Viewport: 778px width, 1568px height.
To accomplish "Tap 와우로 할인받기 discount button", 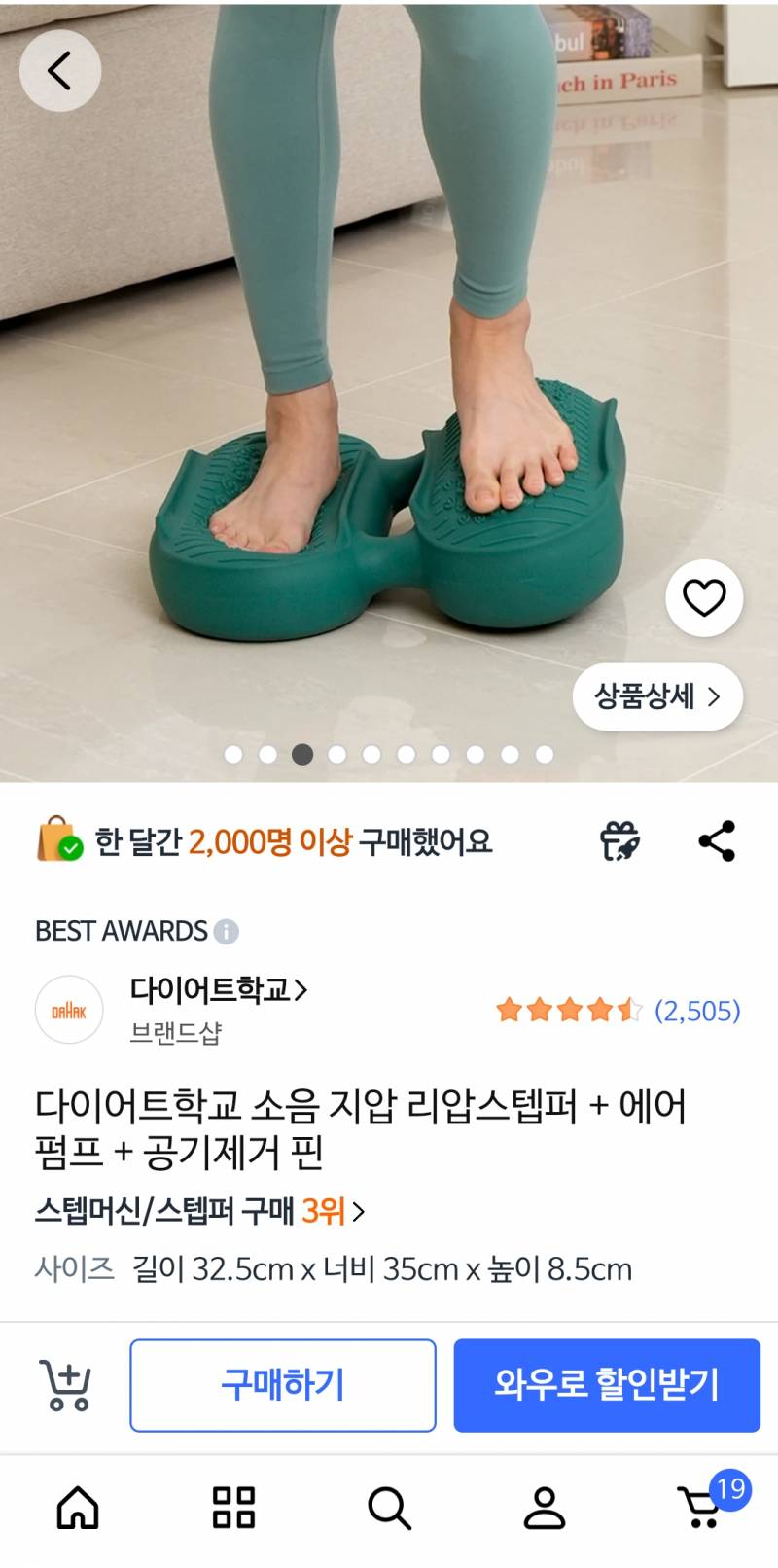I will point(607,1385).
